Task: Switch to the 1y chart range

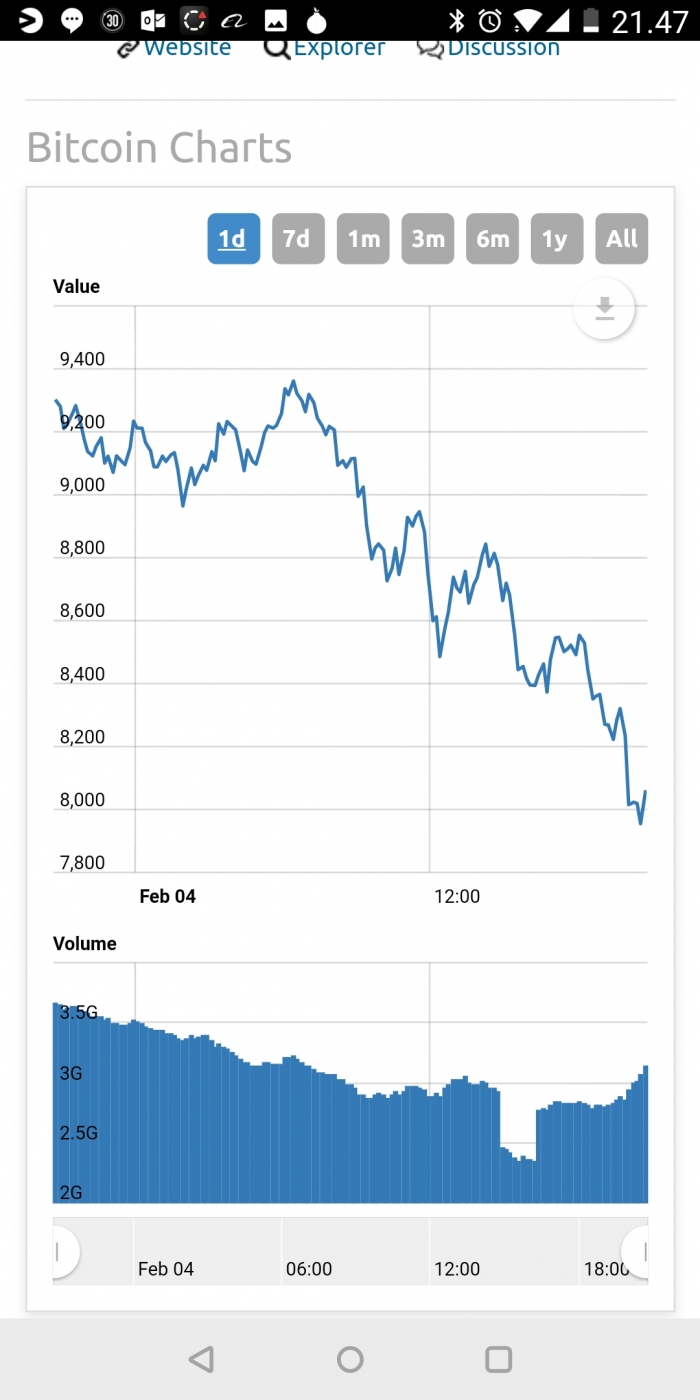Action: (x=557, y=239)
